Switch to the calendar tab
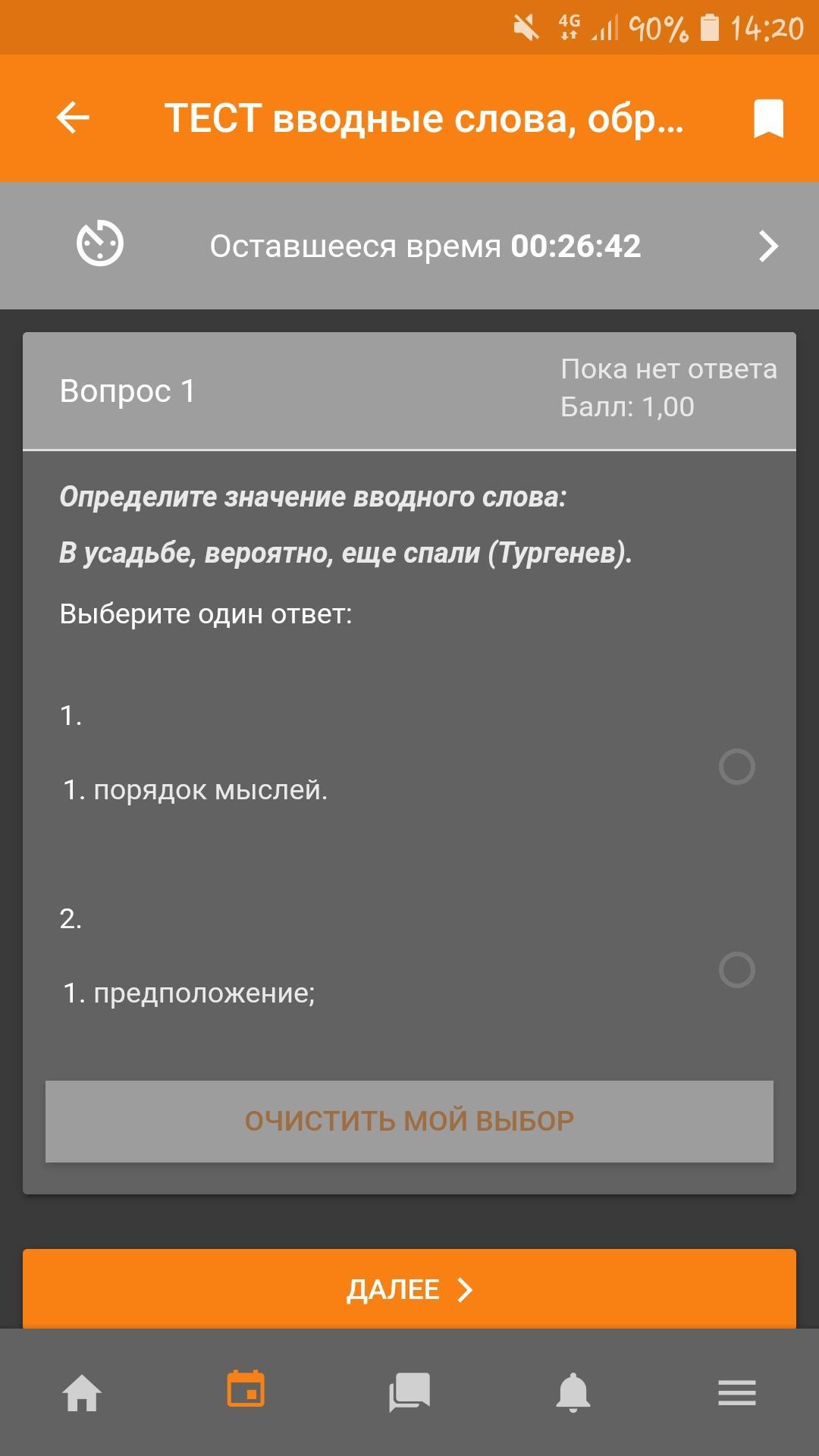 click(x=246, y=1389)
